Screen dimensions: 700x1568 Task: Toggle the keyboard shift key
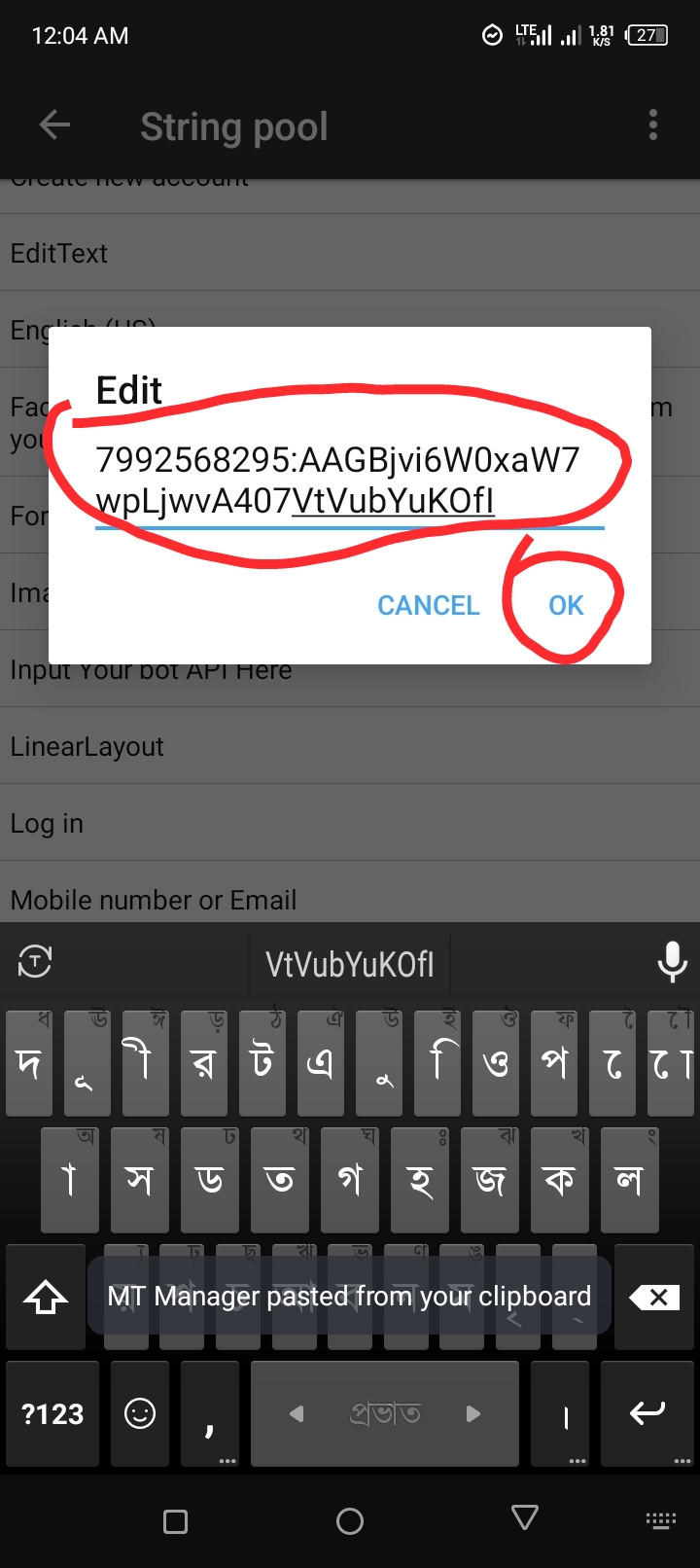tap(45, 1297)
